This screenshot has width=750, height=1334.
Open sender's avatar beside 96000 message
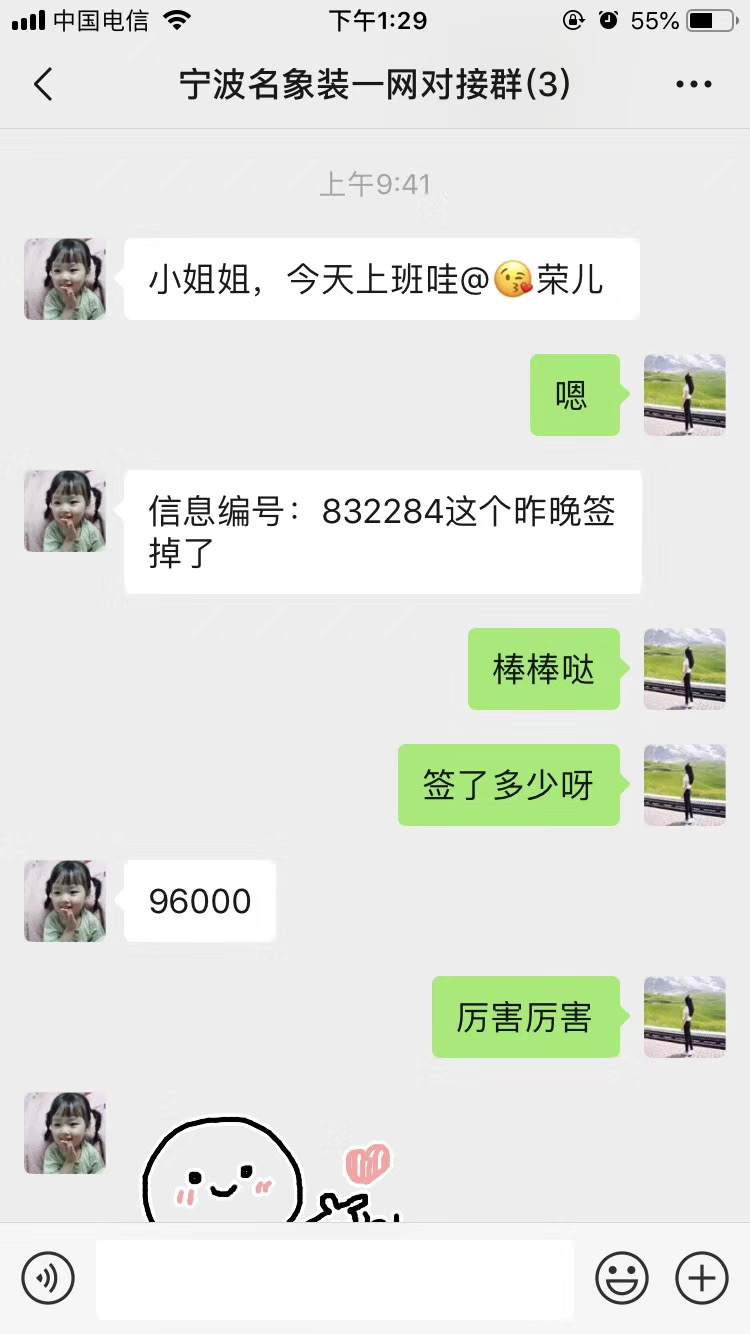[65, 901]
